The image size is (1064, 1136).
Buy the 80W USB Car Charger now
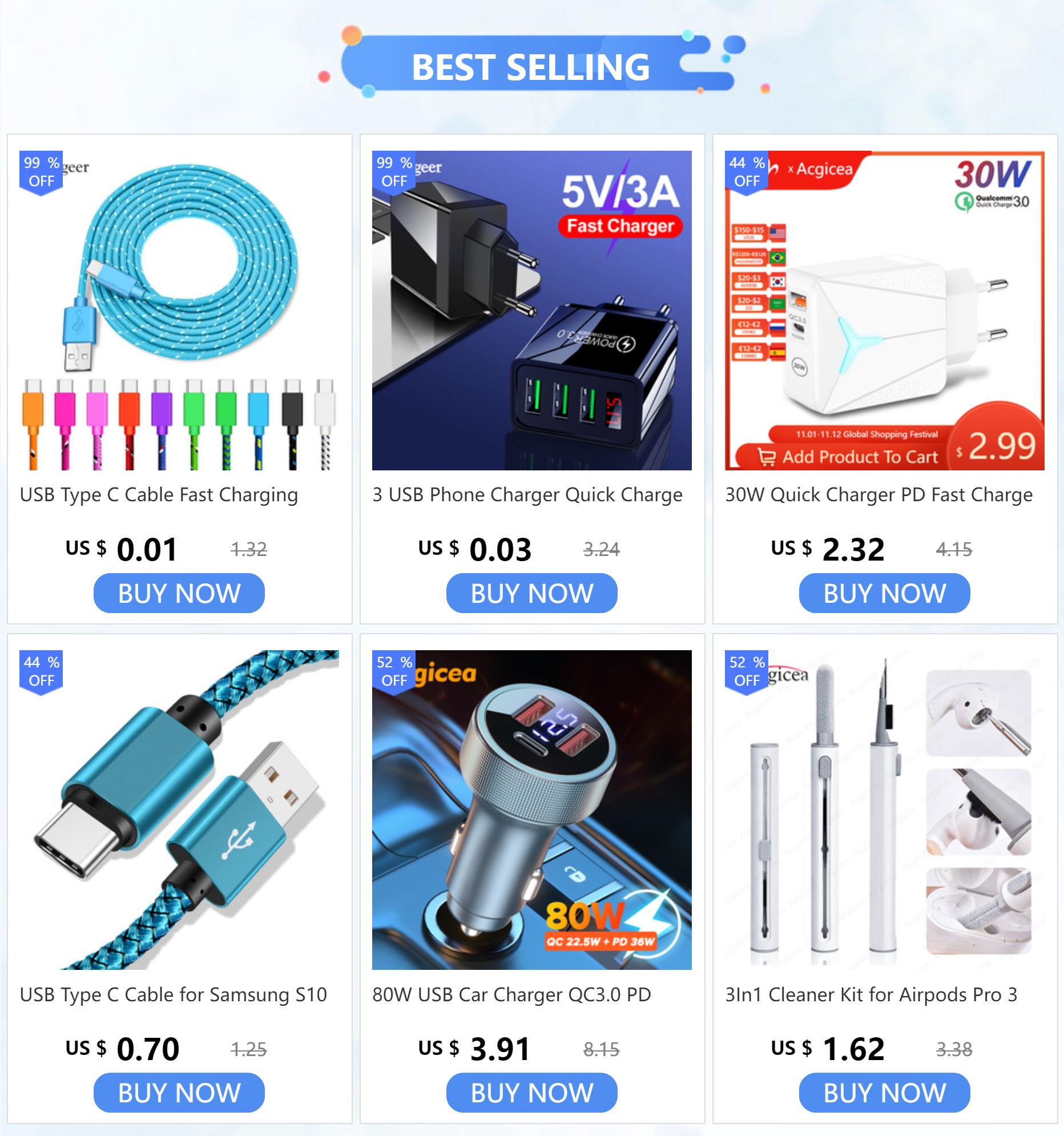[531, 1093]
